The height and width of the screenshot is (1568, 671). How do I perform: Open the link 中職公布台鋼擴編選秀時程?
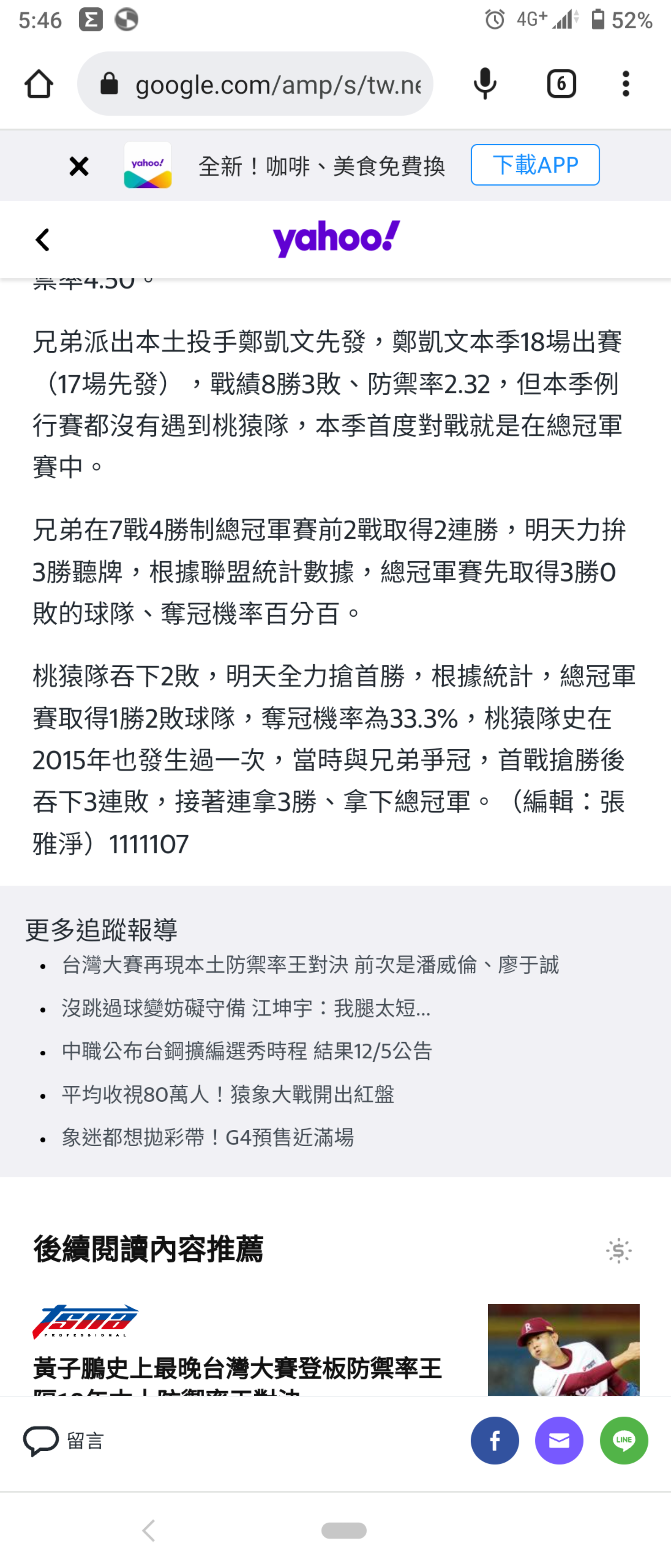247,1051
